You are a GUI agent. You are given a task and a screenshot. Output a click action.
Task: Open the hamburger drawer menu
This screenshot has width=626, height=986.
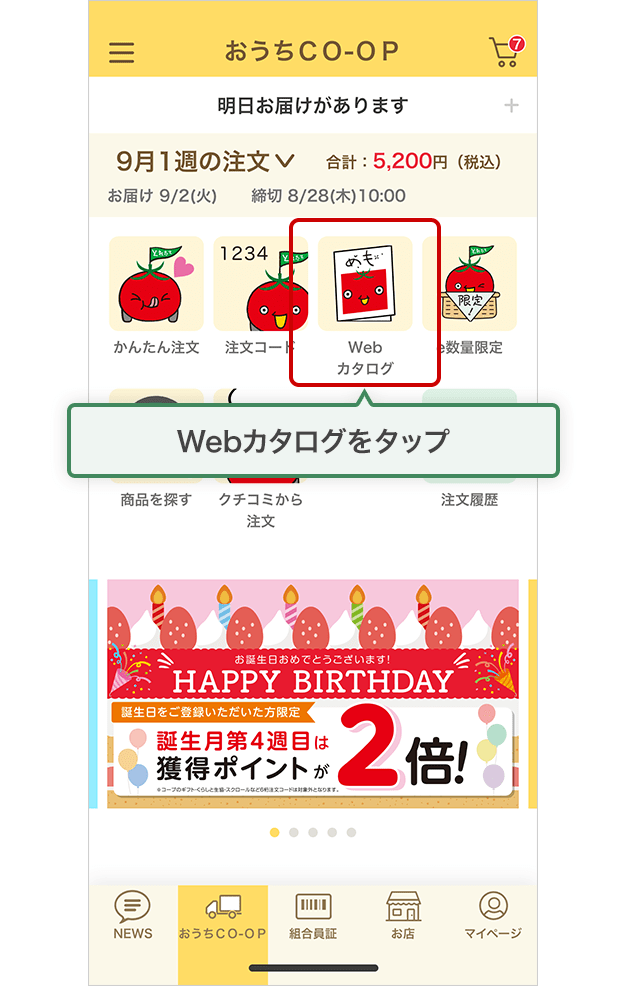tap(121, 52)
